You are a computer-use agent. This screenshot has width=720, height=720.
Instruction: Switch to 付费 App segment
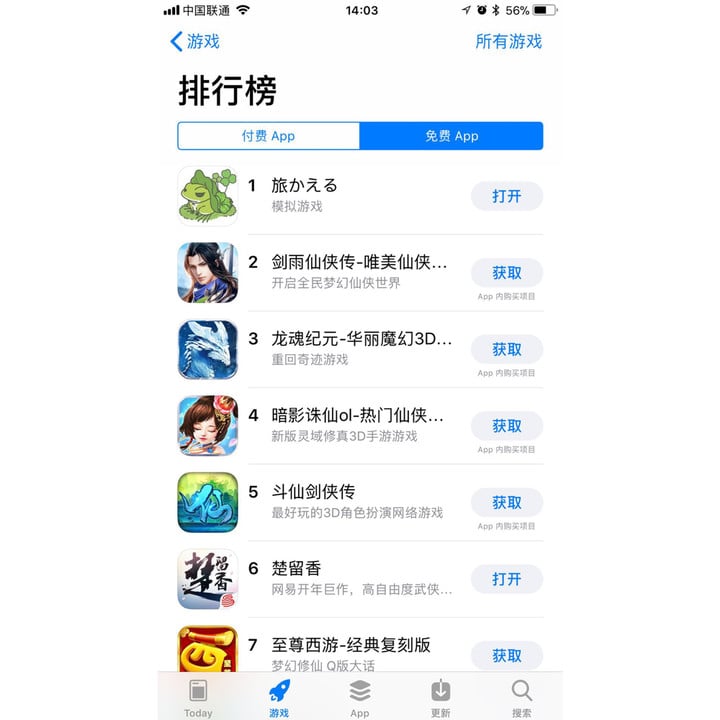pos(268,136)
